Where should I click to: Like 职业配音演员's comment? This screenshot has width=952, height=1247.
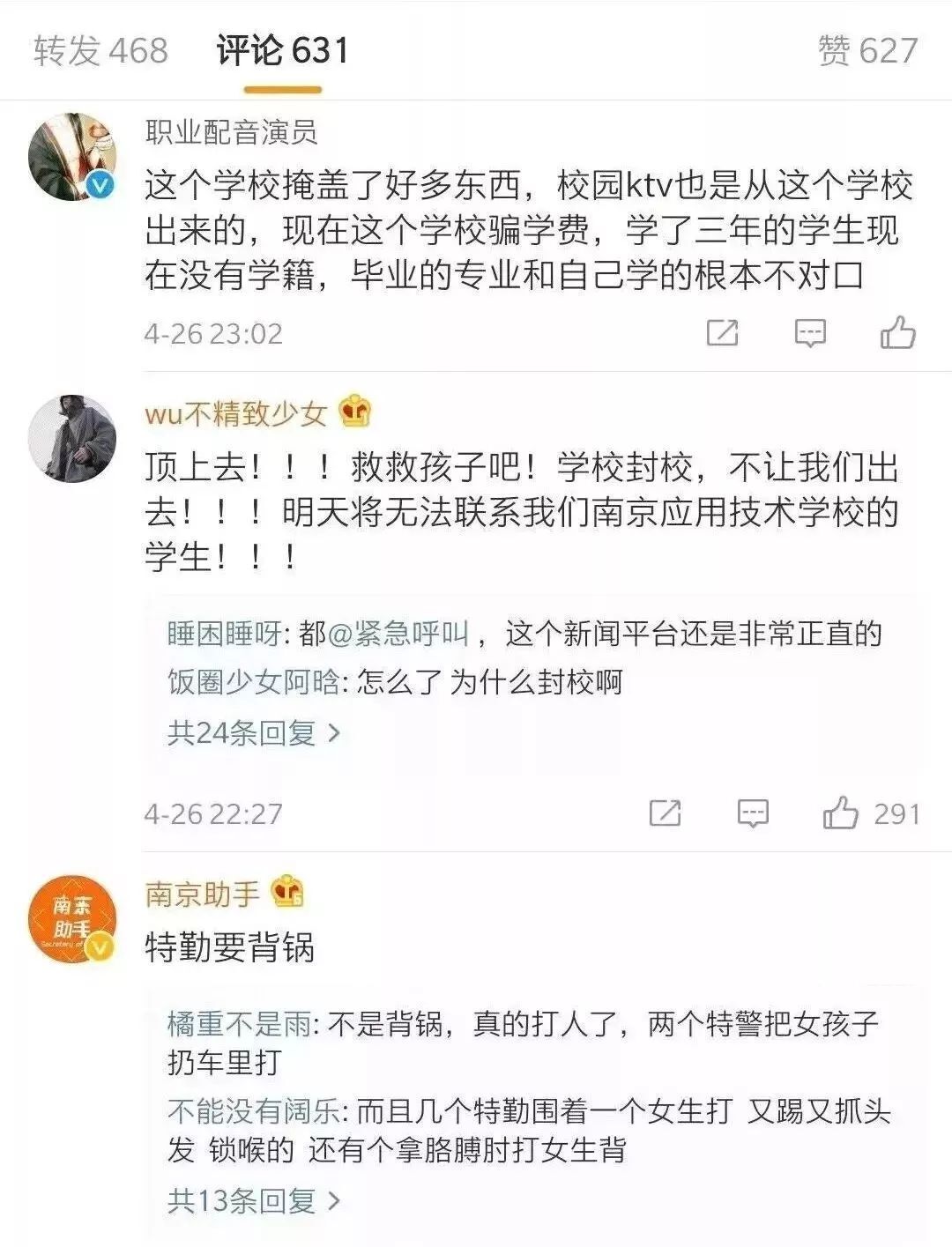coord(897,333)
